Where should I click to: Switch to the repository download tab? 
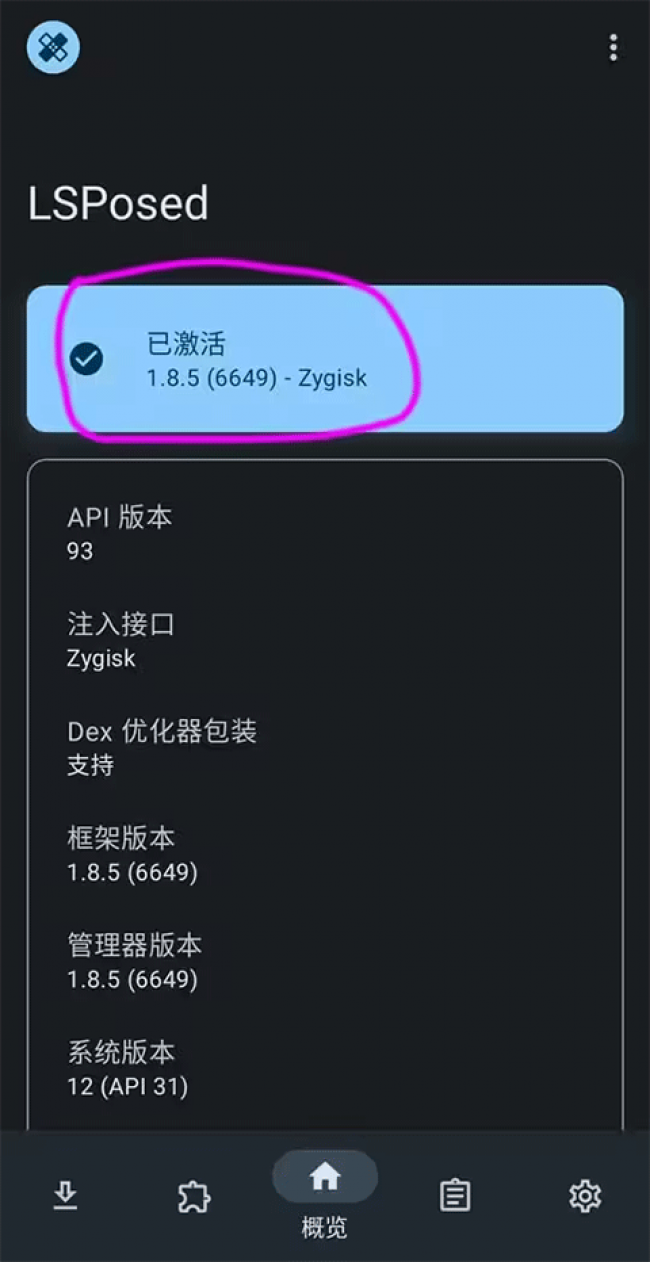[65, 1195]
